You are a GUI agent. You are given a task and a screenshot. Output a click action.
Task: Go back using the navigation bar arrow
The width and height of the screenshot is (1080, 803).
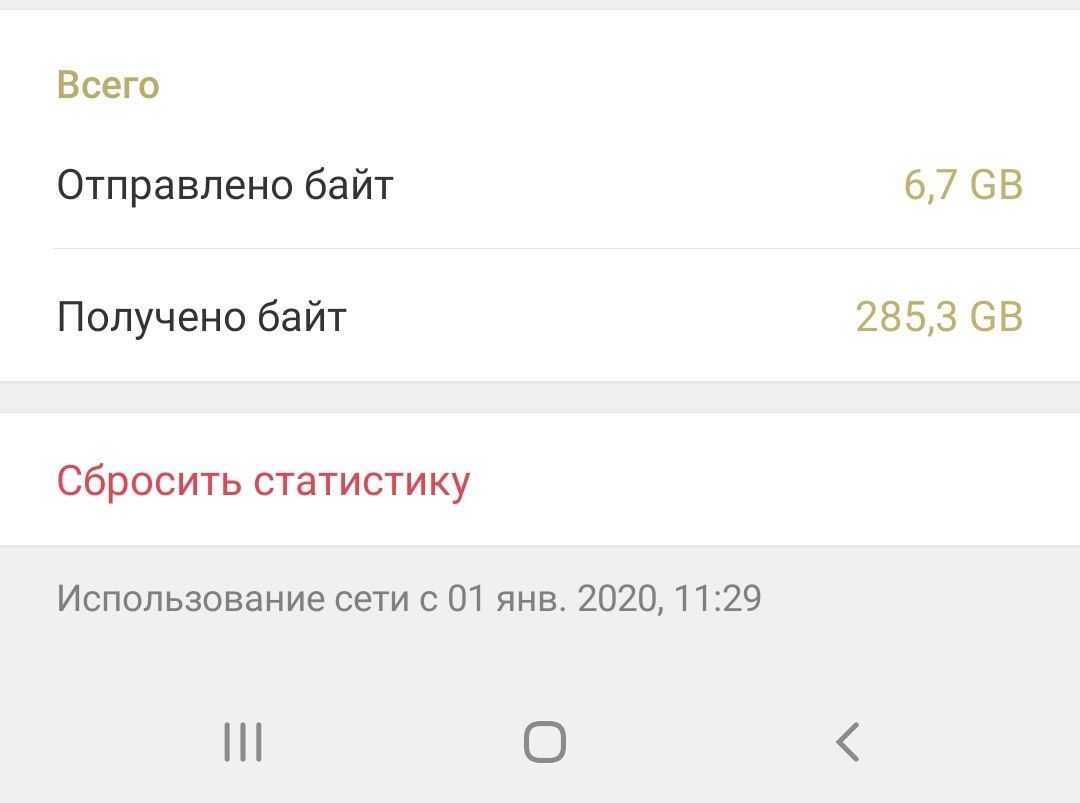(x=847, y=742)
